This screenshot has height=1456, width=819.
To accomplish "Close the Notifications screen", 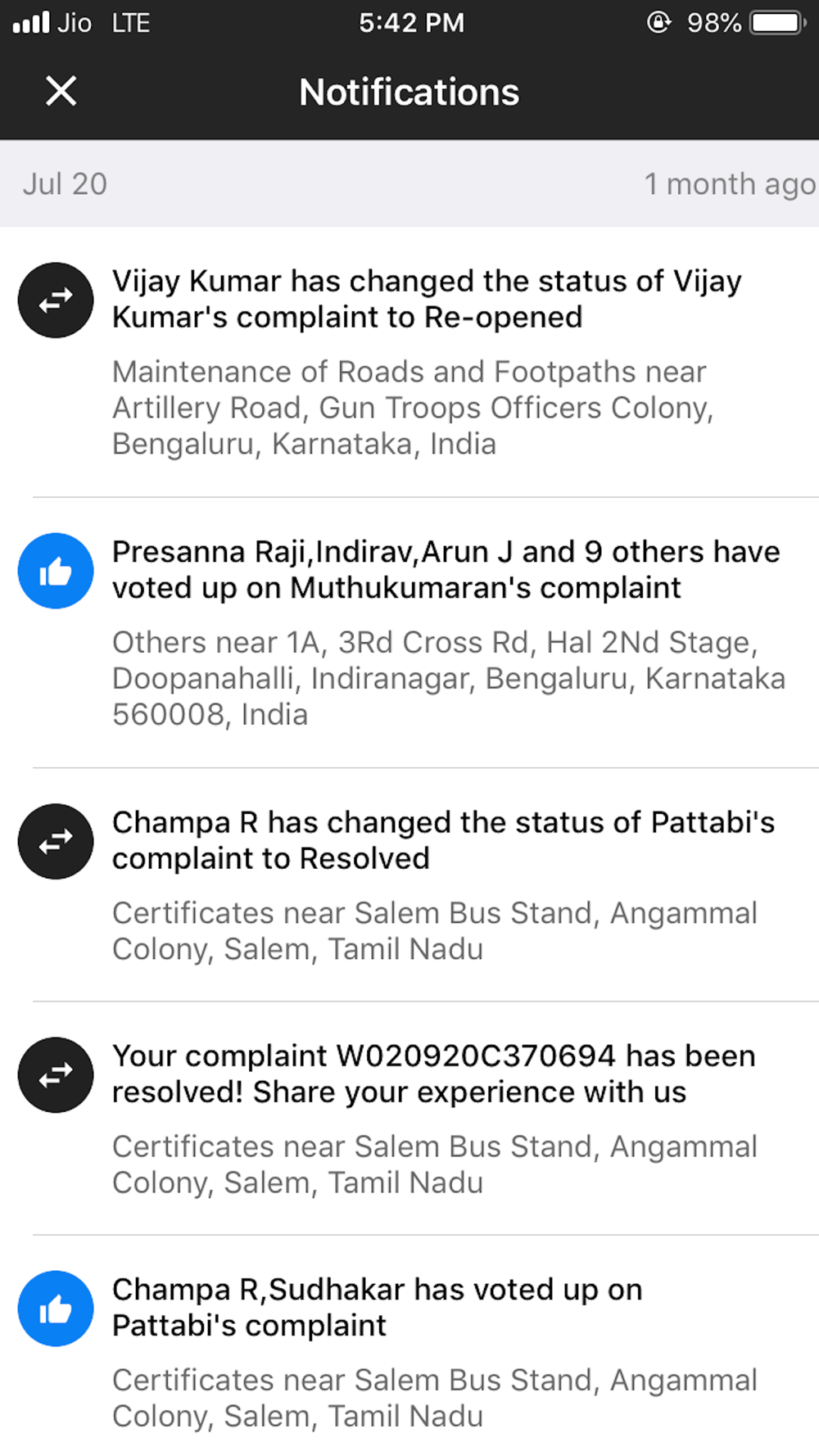I will (61, 91).
